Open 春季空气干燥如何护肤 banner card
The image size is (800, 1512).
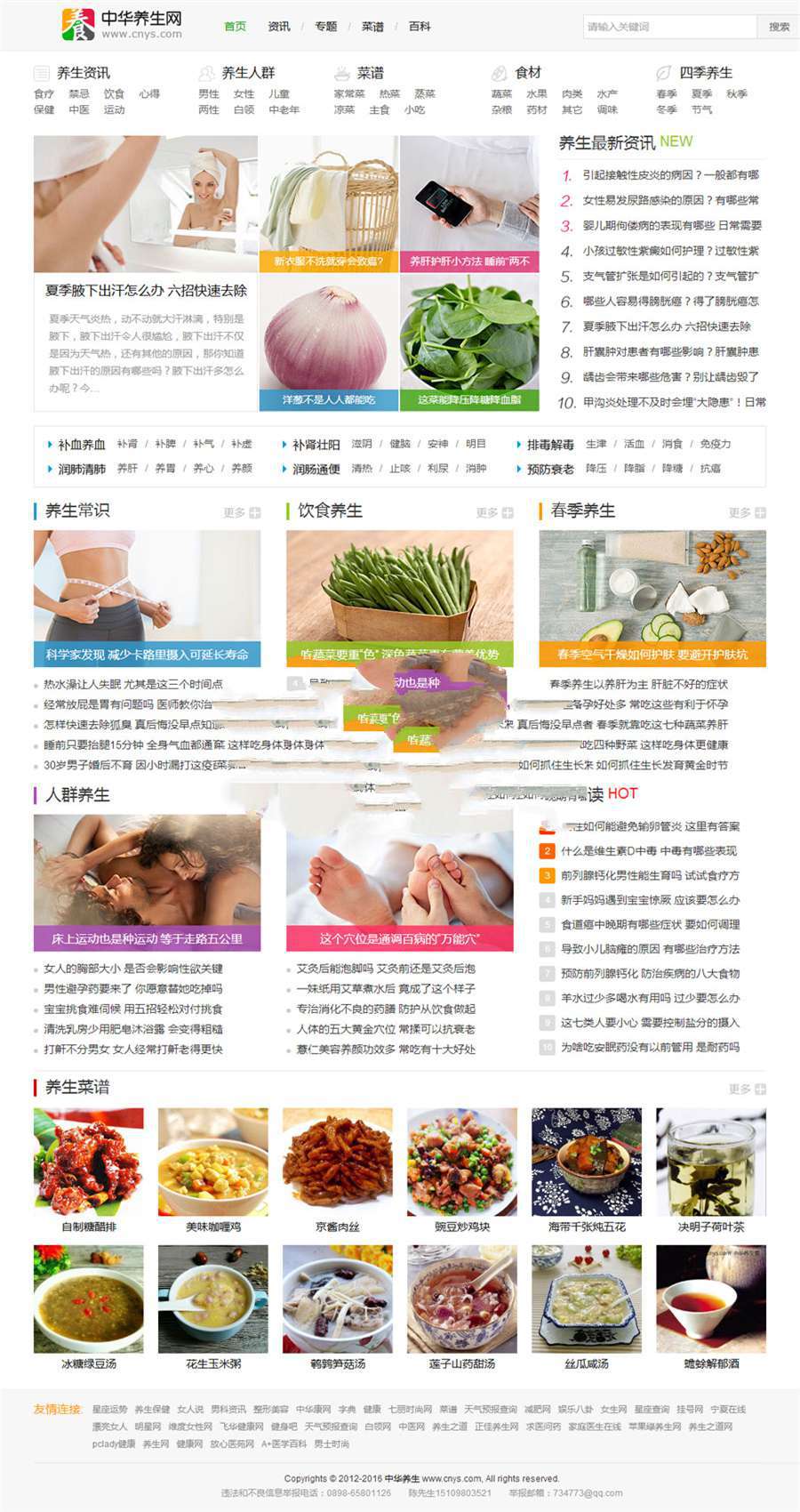point(652,654)
